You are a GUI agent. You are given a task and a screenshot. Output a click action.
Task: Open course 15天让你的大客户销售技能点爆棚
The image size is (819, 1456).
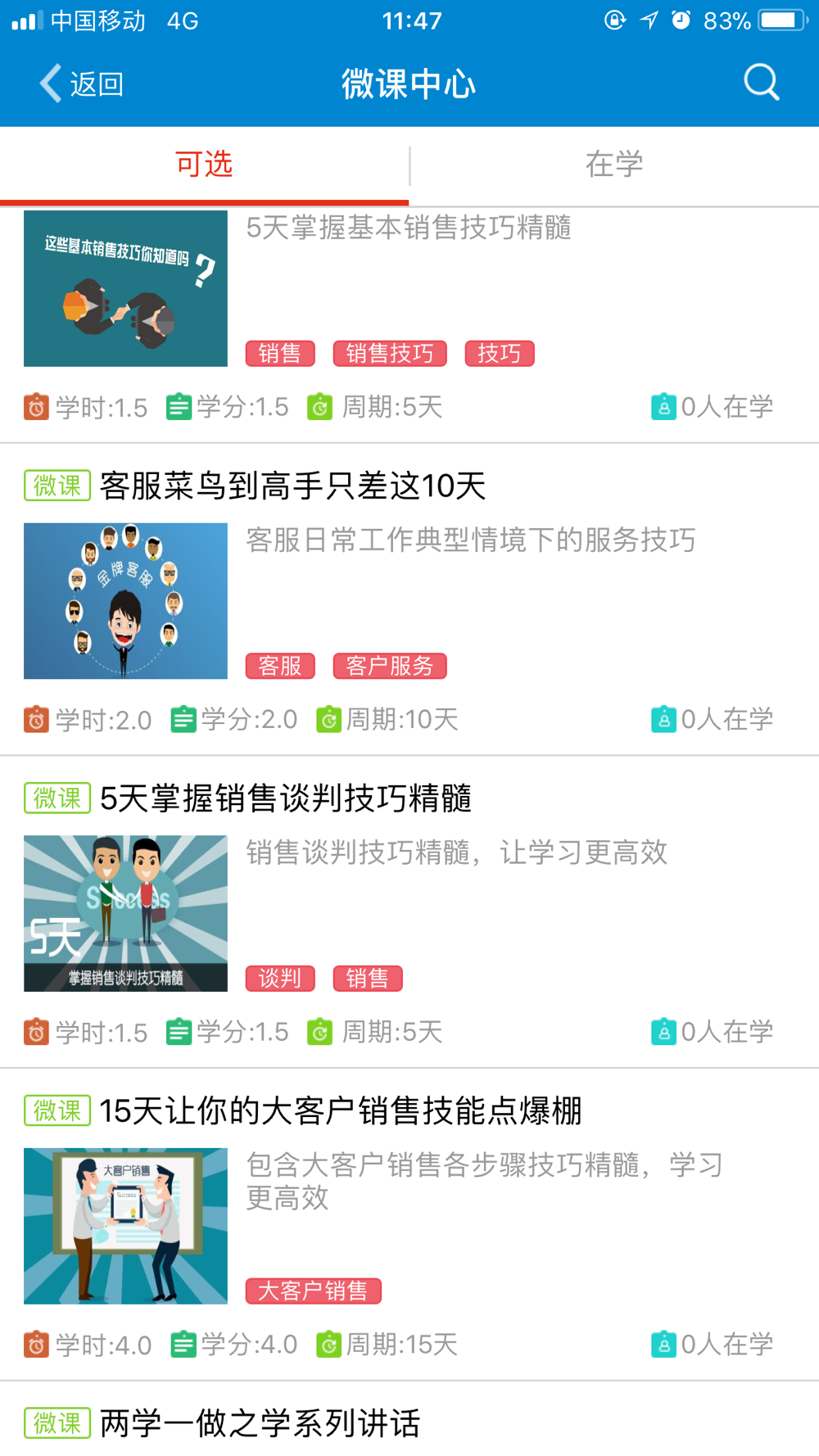pyautogui.click(x=409, y=1225)
